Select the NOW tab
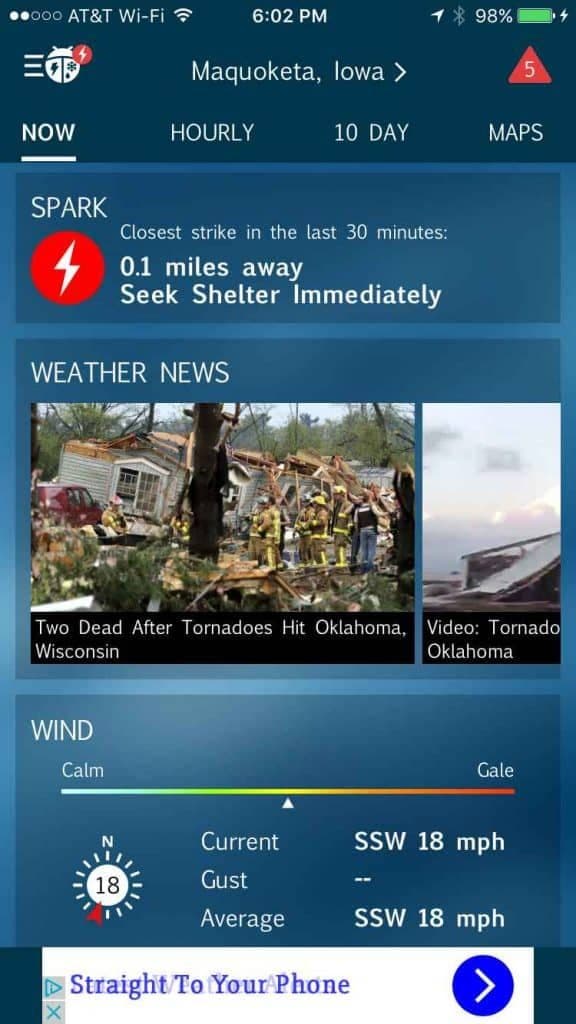The width and height of the screenshot is (576, 1024). coord(48,133)
